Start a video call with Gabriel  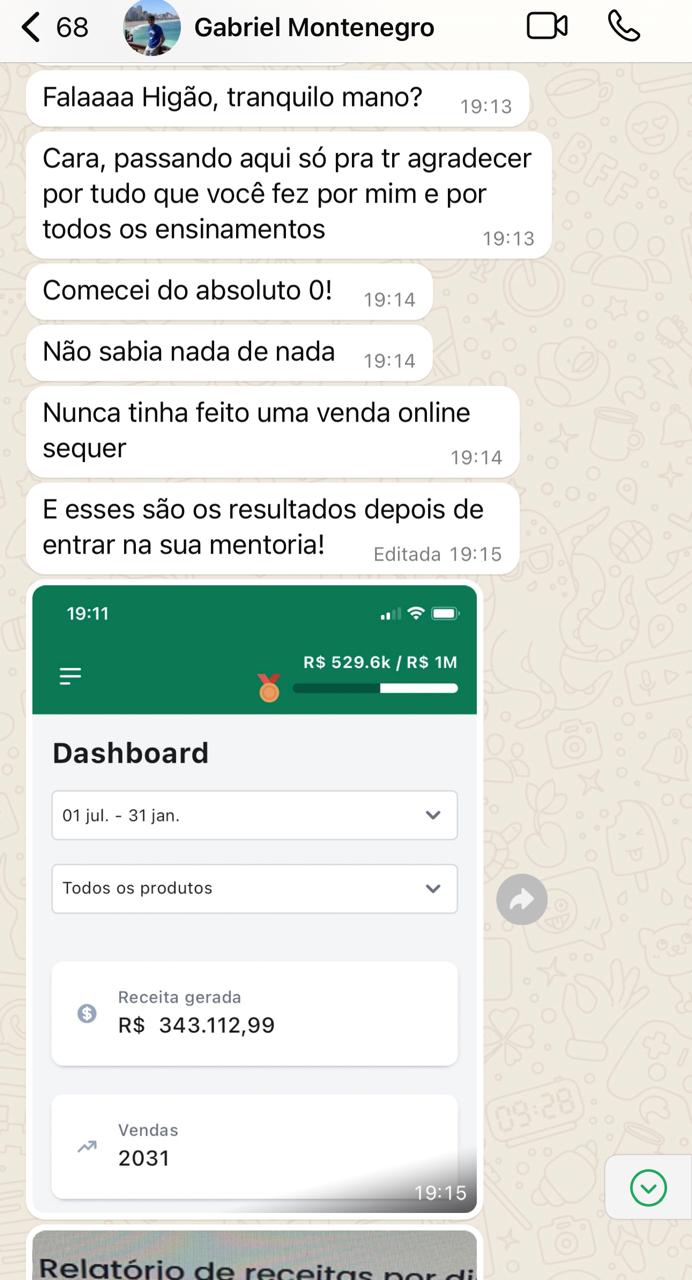[x=547, y=27]
